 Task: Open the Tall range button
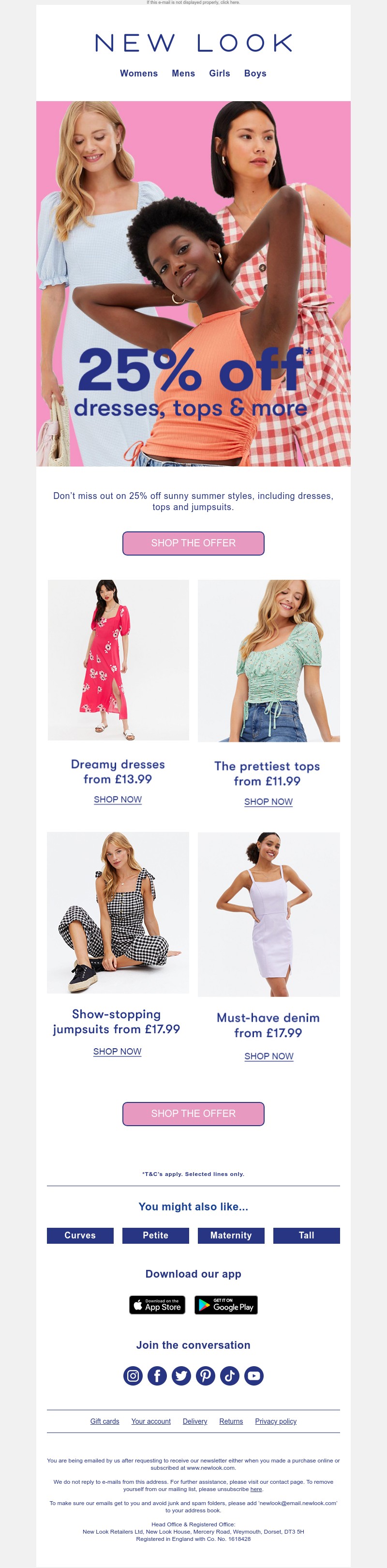pyautogui.click(x=306, y=1235)
